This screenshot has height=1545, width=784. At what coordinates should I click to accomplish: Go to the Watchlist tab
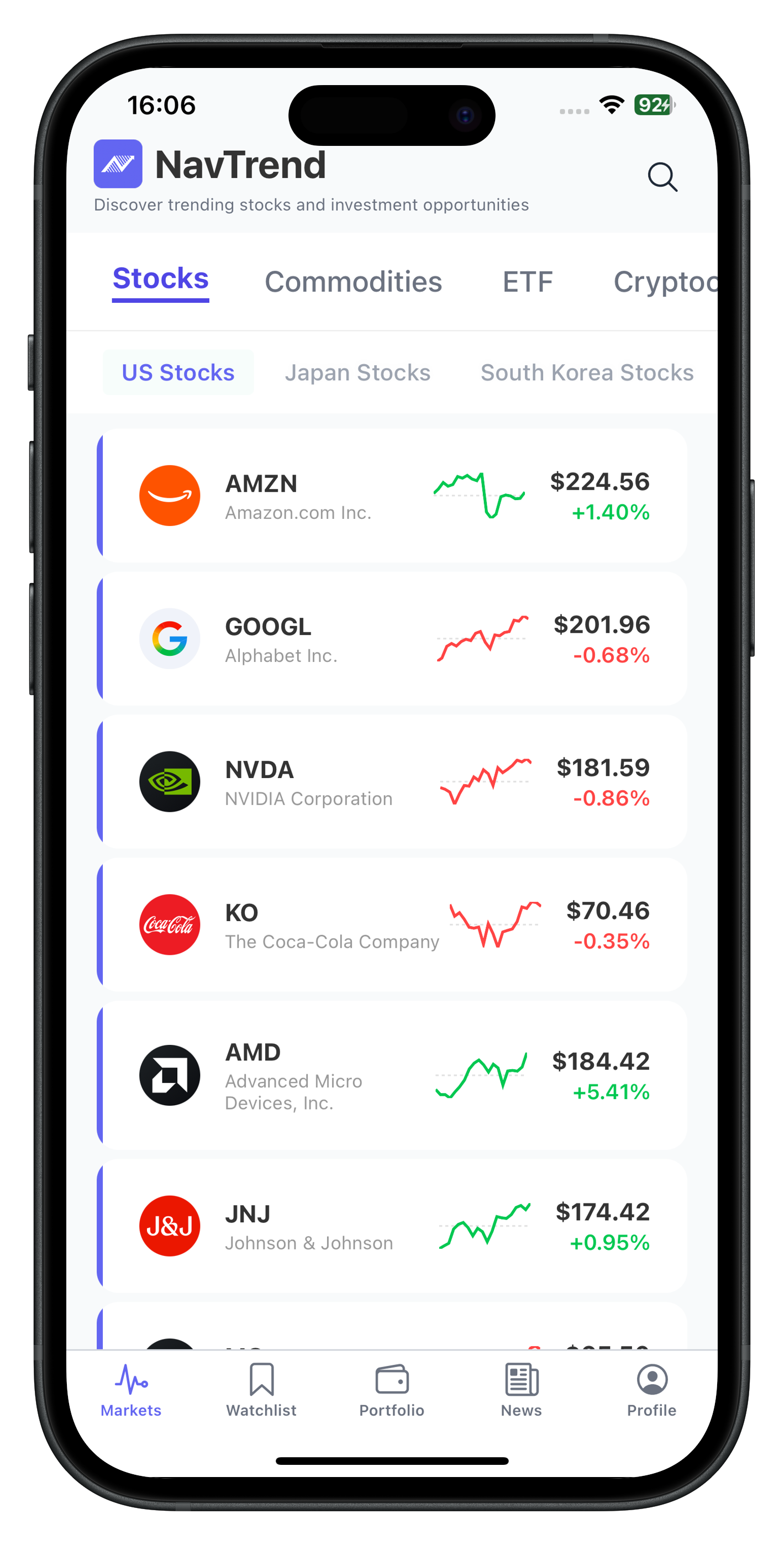pos(261,1390)
